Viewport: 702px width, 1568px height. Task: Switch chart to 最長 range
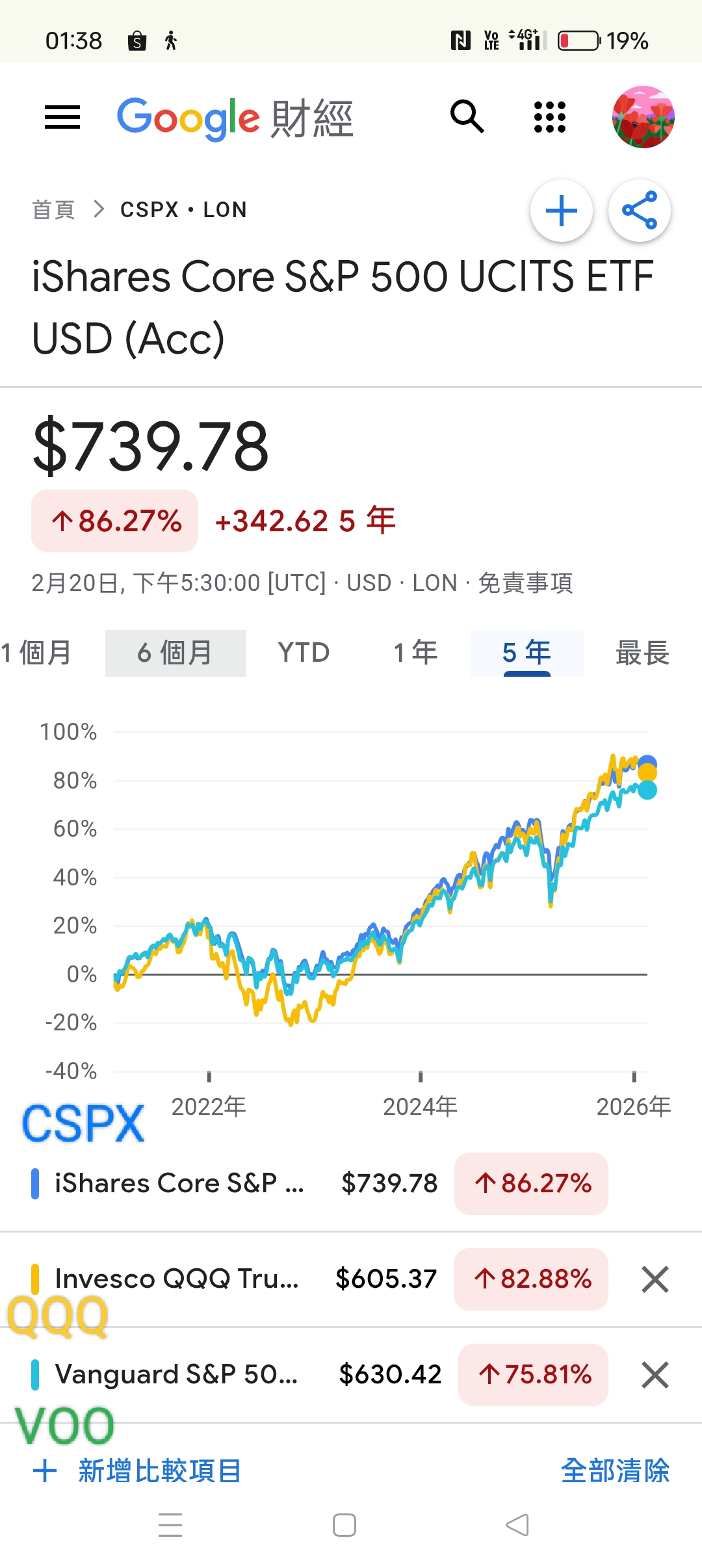click(x=642, y=653)
